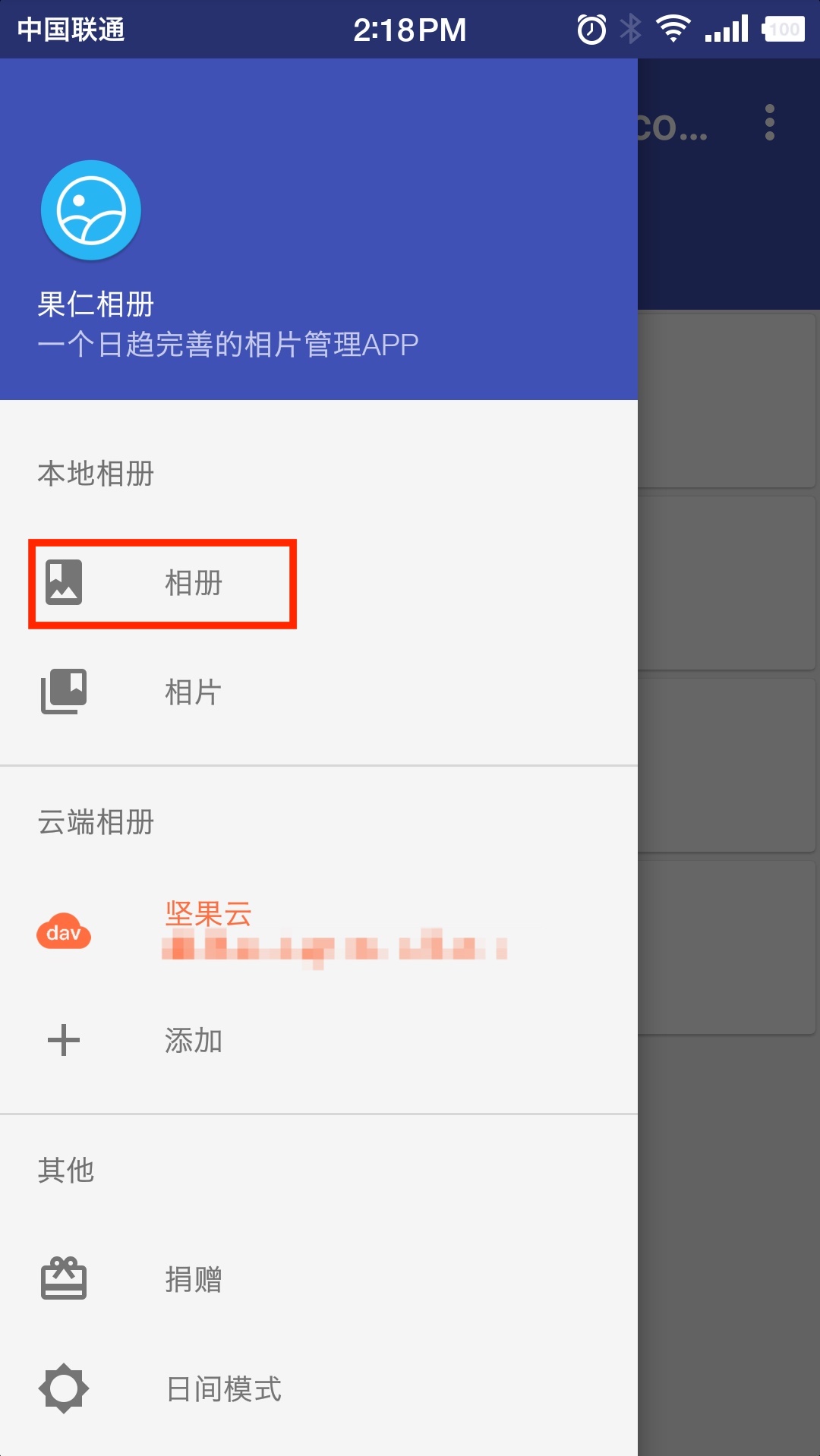Select the 坚果云 cloud album account
The width and height of the screenshot is (820, 1456).
pyautogui.click(x=319, y=932)
